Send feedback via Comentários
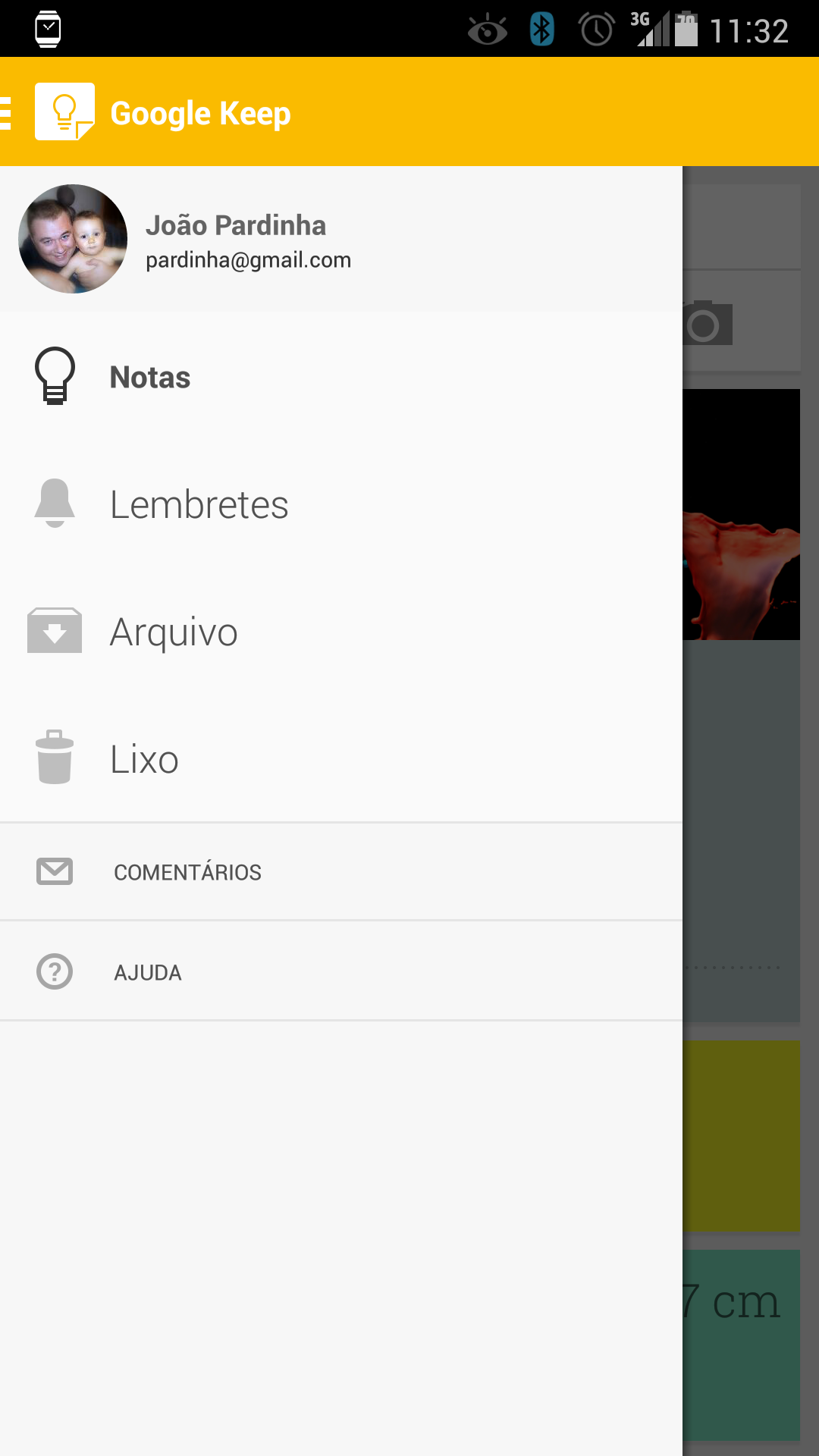 (341, 872)
